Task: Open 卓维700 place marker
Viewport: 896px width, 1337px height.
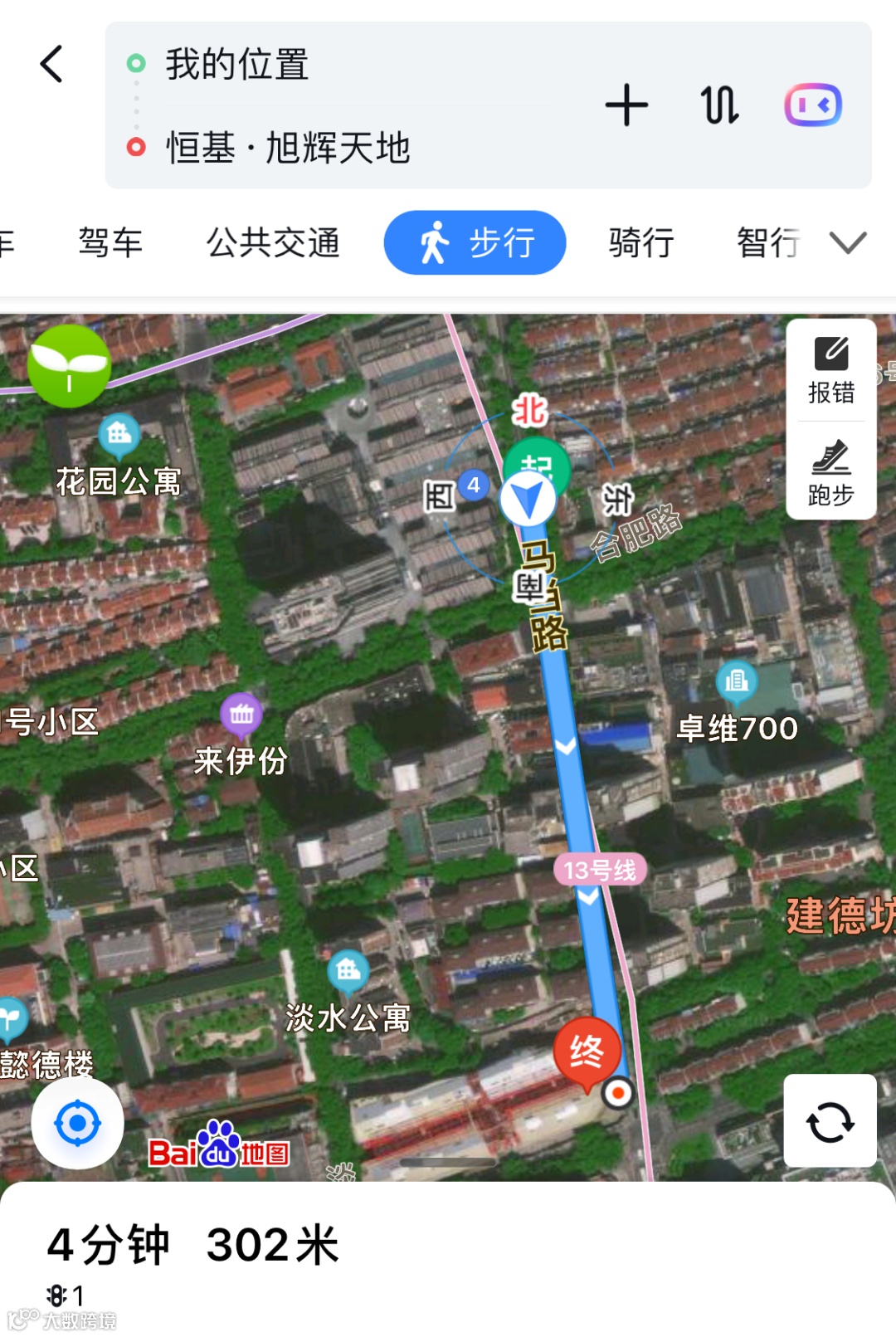Action: coord(737,681)
